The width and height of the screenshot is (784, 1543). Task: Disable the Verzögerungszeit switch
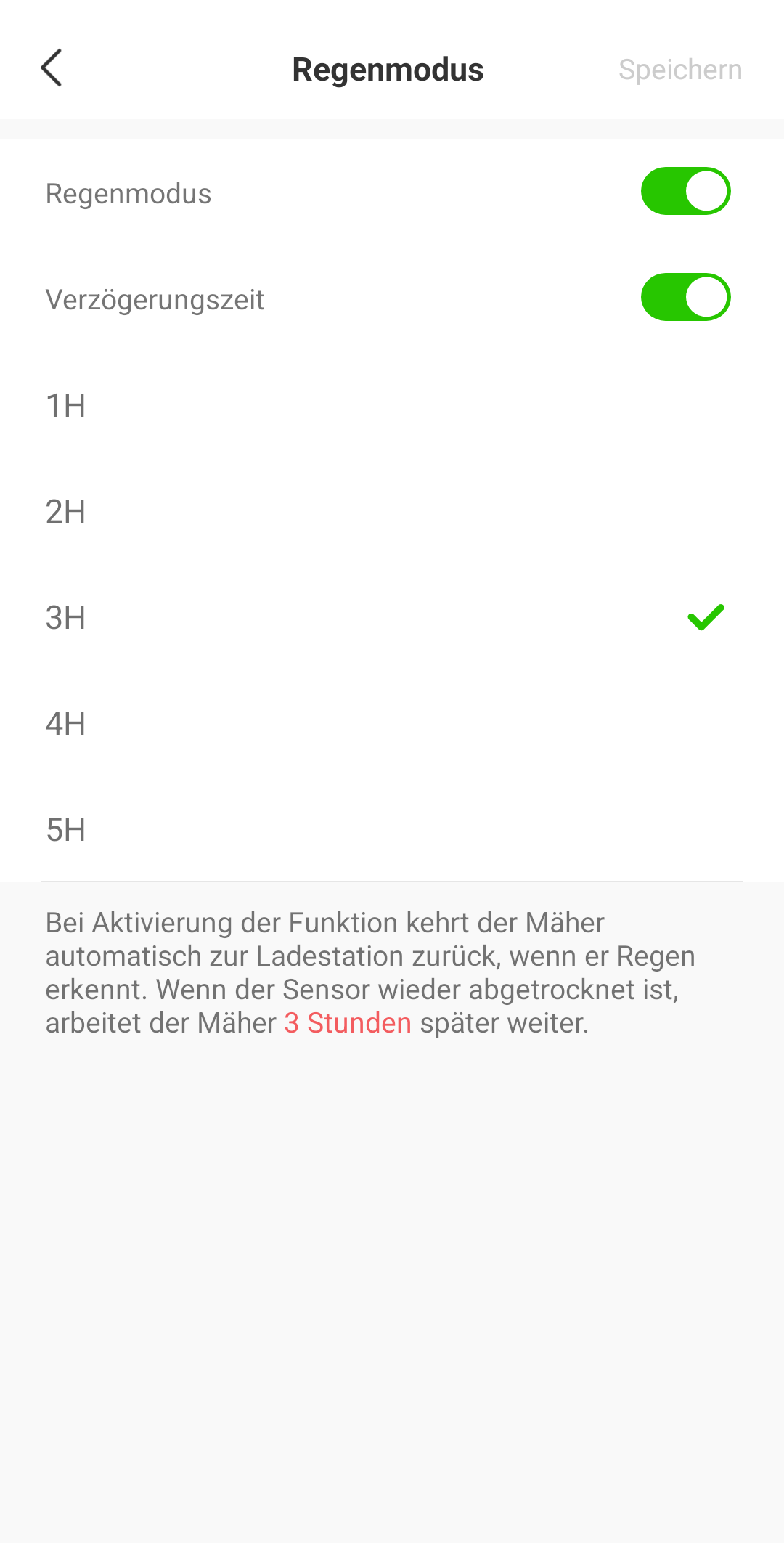685,298
